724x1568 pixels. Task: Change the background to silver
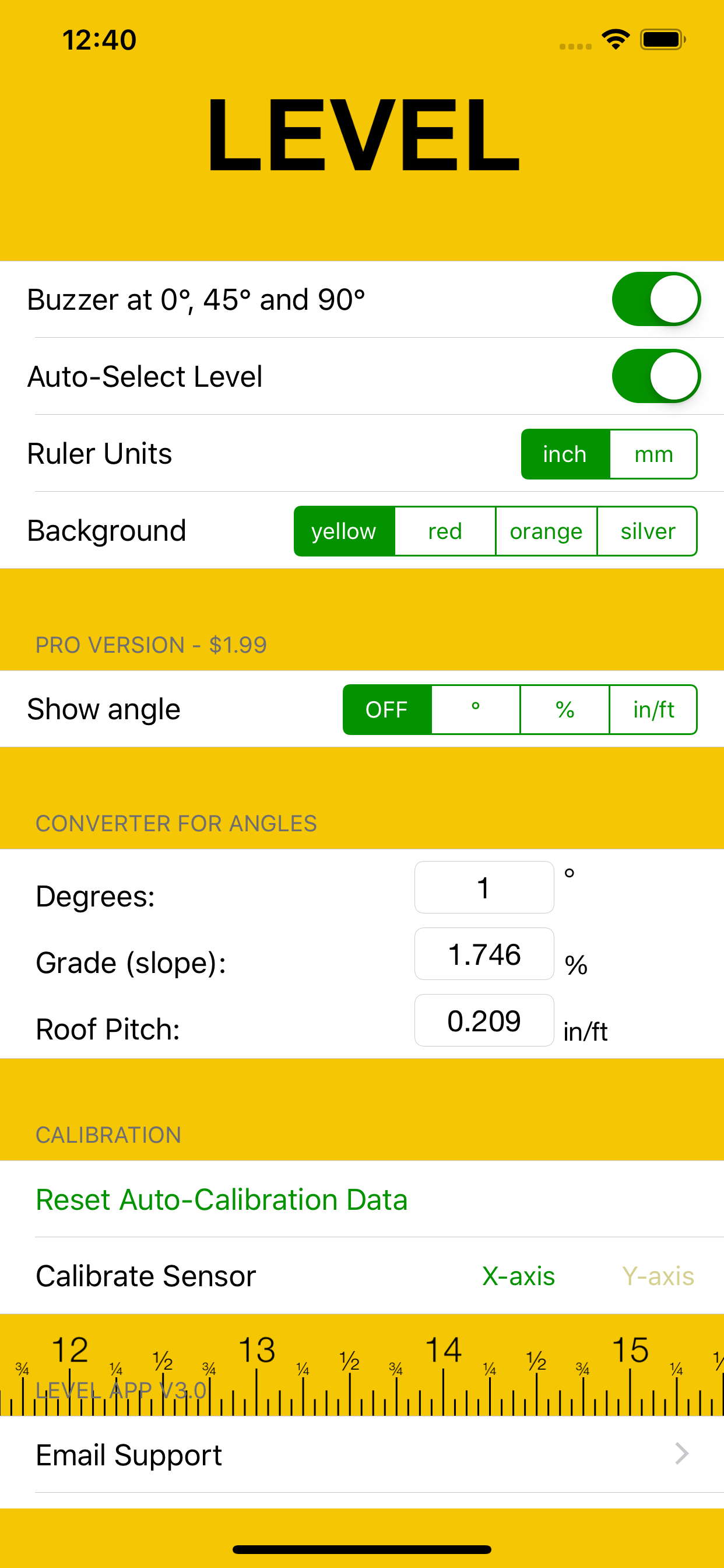tap(647, 531)
